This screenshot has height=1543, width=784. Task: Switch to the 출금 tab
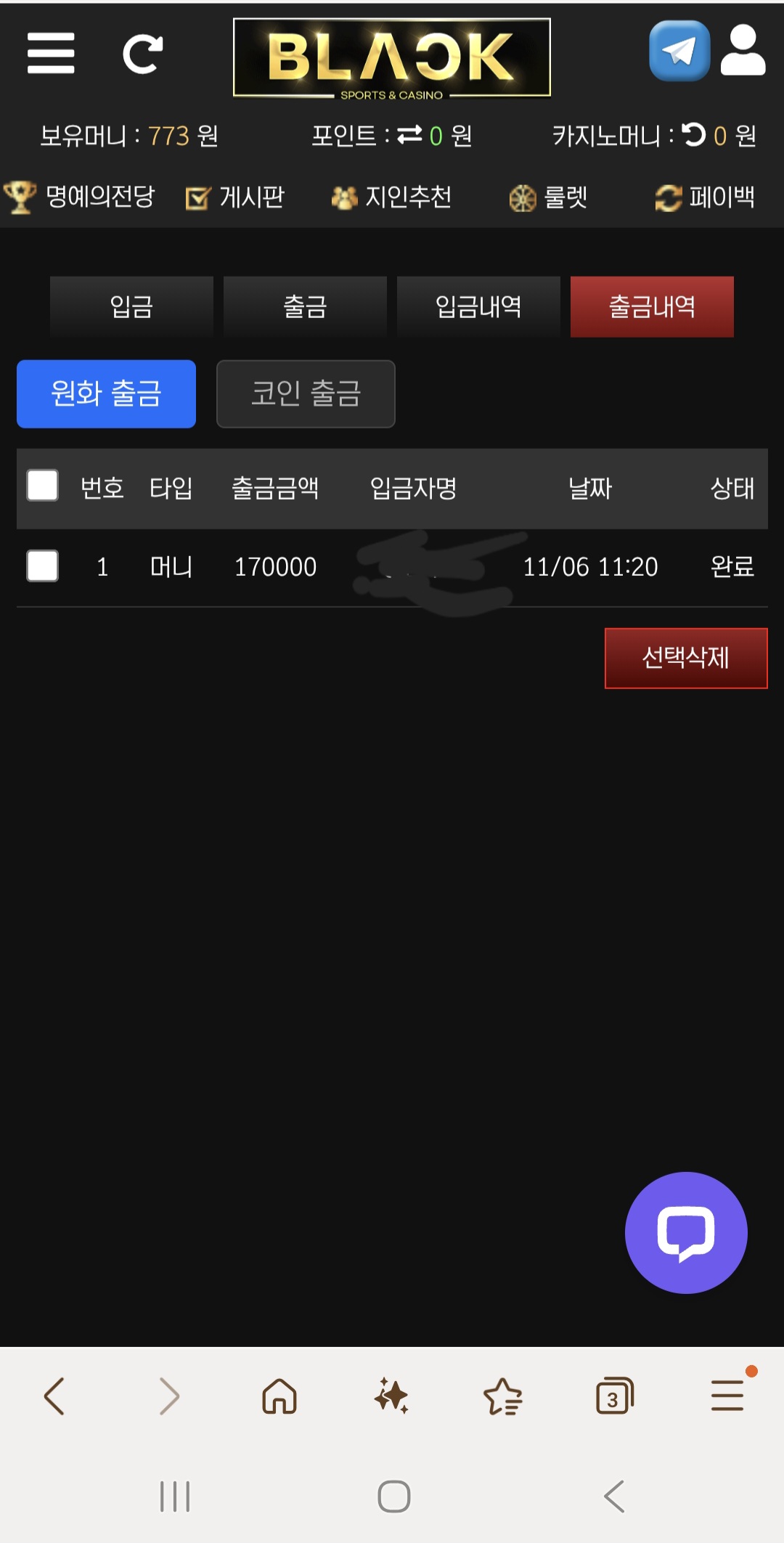[305, 306]
